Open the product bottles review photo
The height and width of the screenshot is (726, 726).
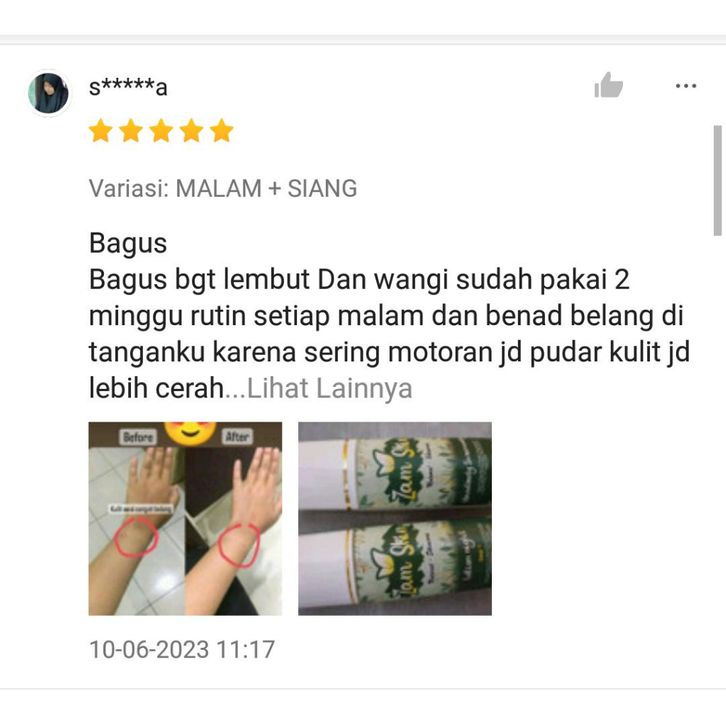[x=394, y=518]
